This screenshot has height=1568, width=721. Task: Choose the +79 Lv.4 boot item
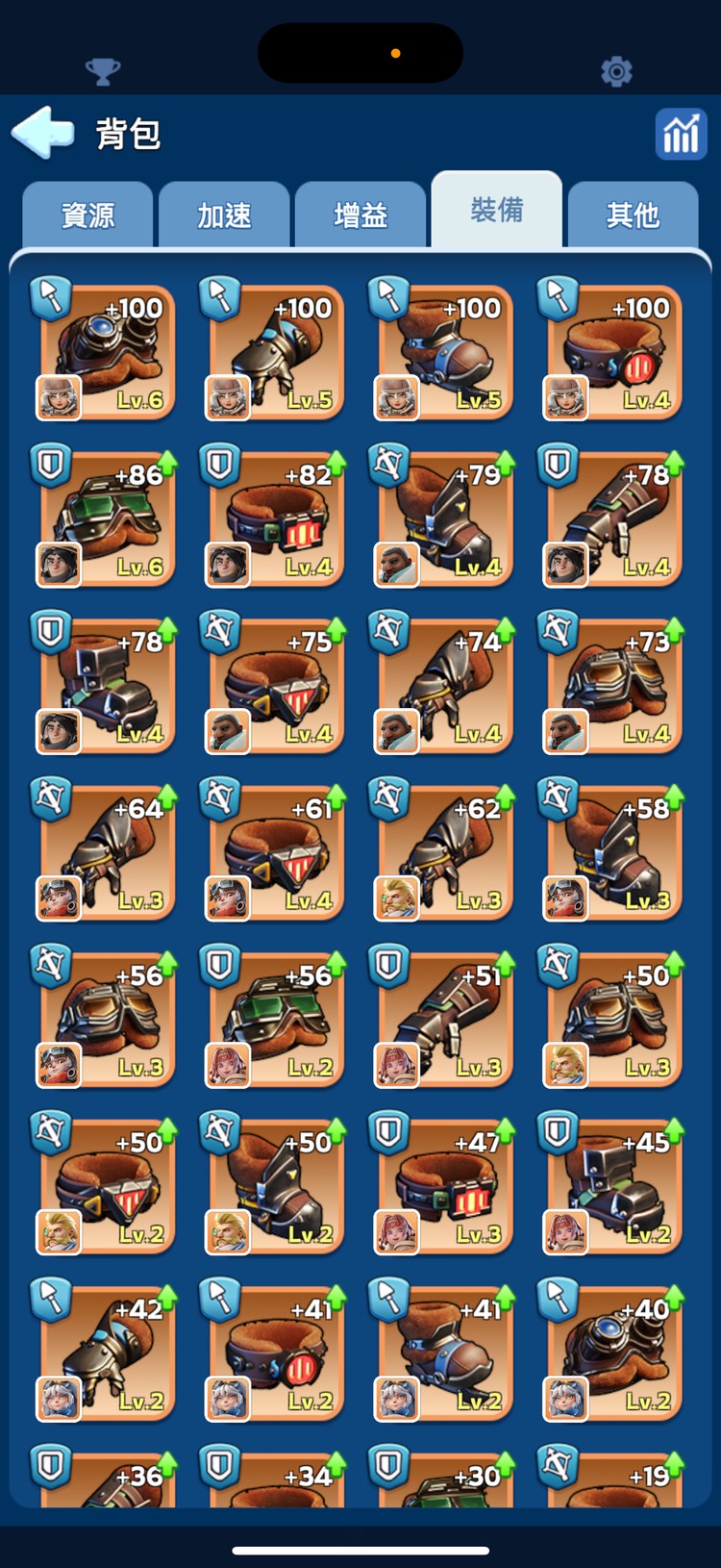[x=445, y=519]
